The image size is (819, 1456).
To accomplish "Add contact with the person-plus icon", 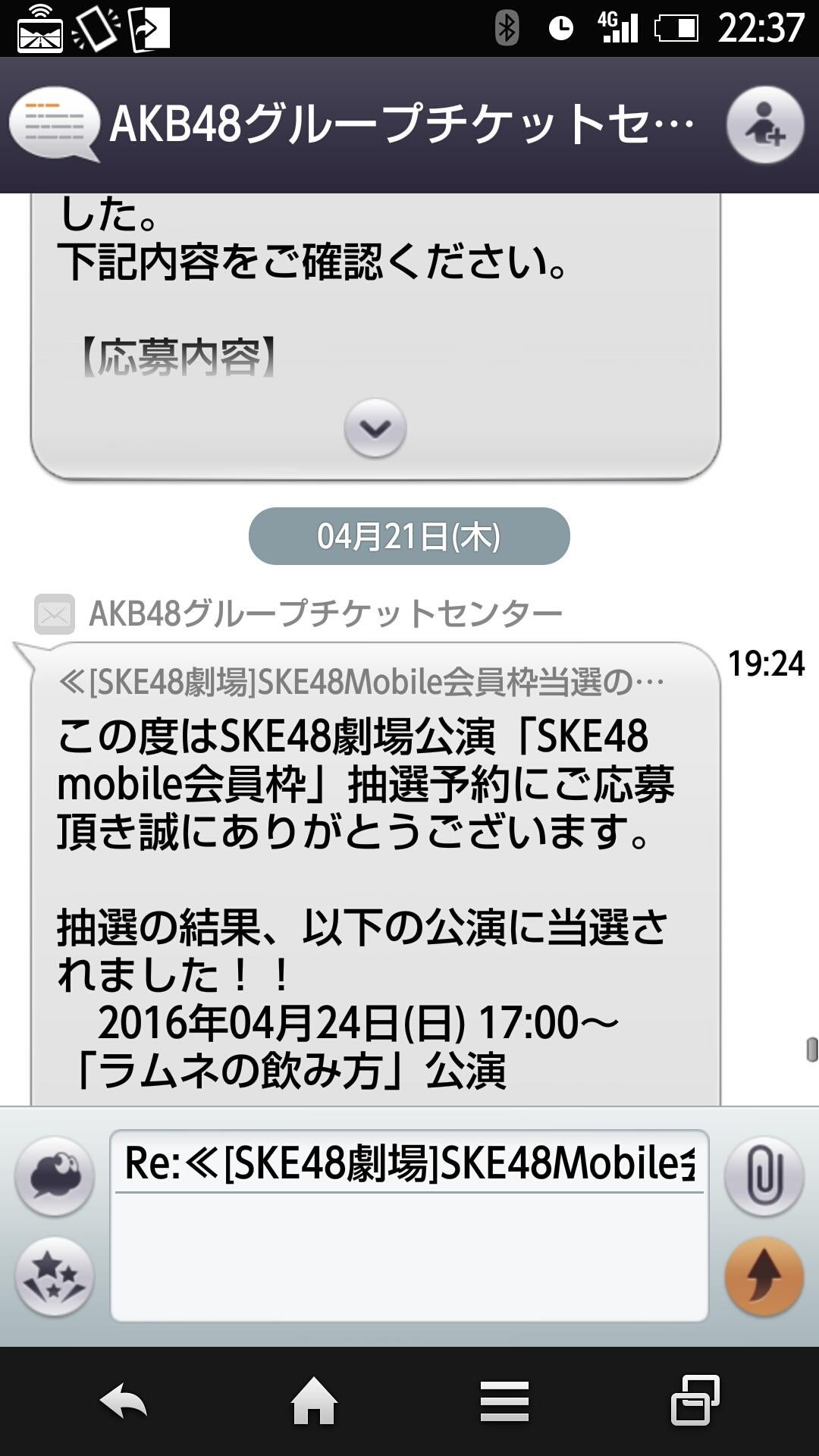I will [764, 125].
